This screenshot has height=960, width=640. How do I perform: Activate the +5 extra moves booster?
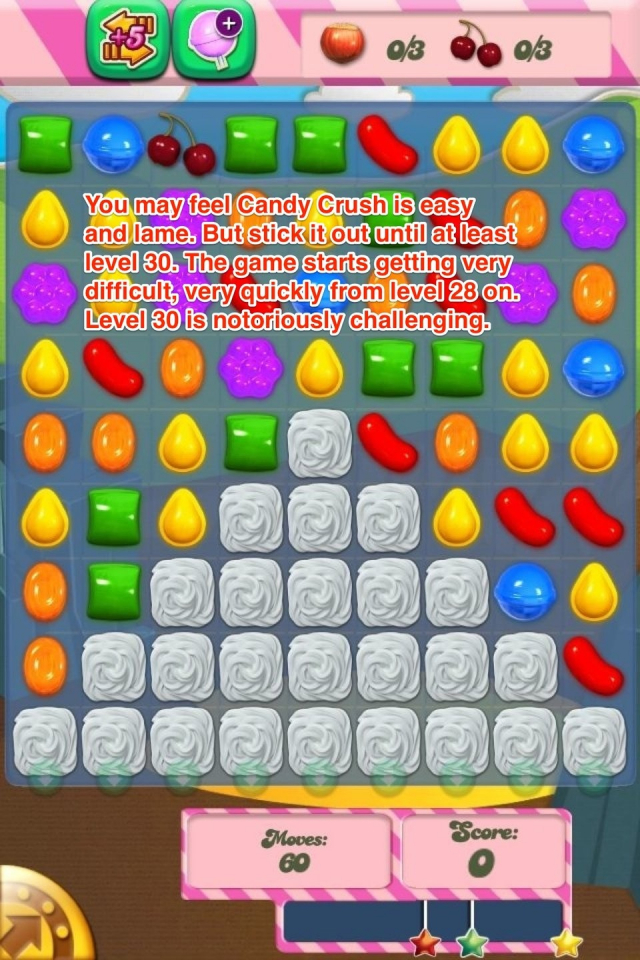click(126, 39)
